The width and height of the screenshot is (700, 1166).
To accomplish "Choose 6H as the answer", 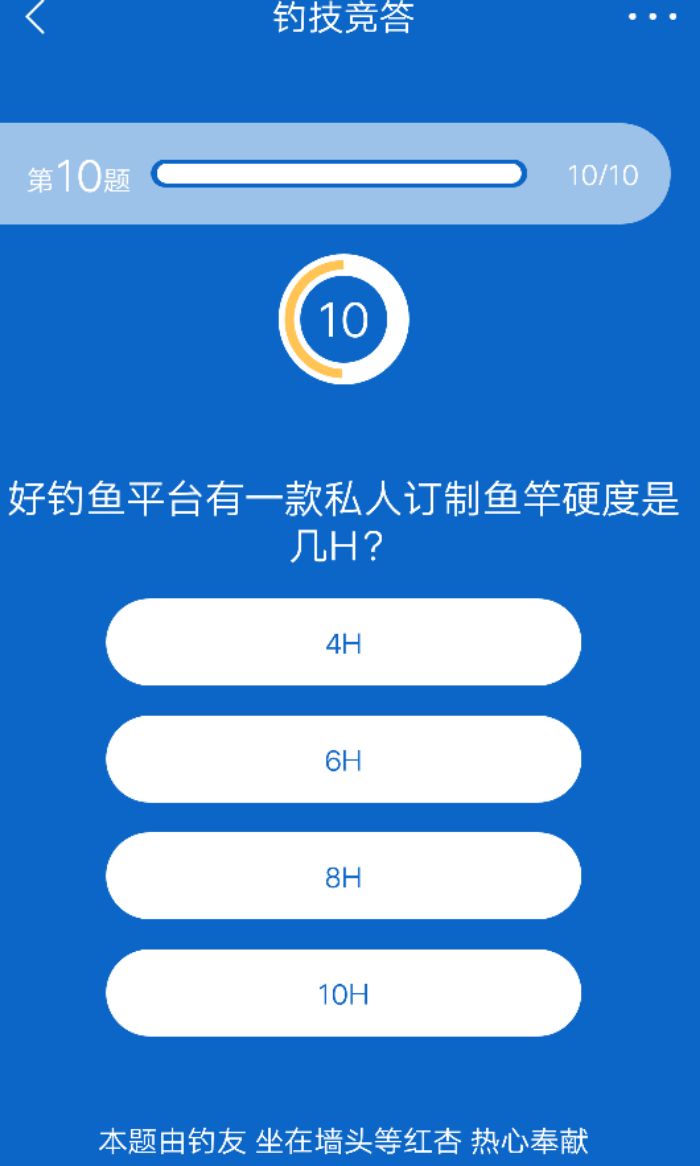I will pos(343,760).
